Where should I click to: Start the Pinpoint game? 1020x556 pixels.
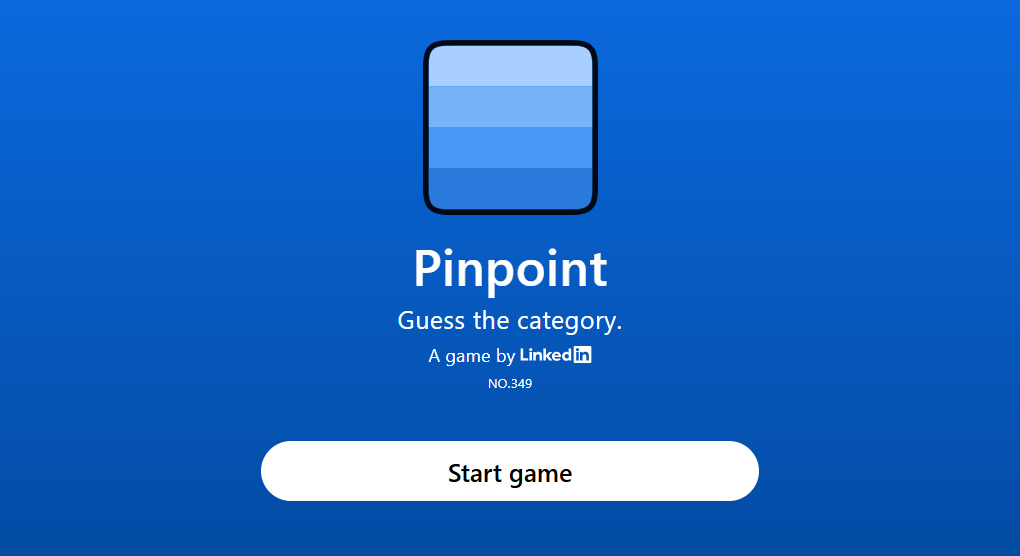[x=509, y=471]
